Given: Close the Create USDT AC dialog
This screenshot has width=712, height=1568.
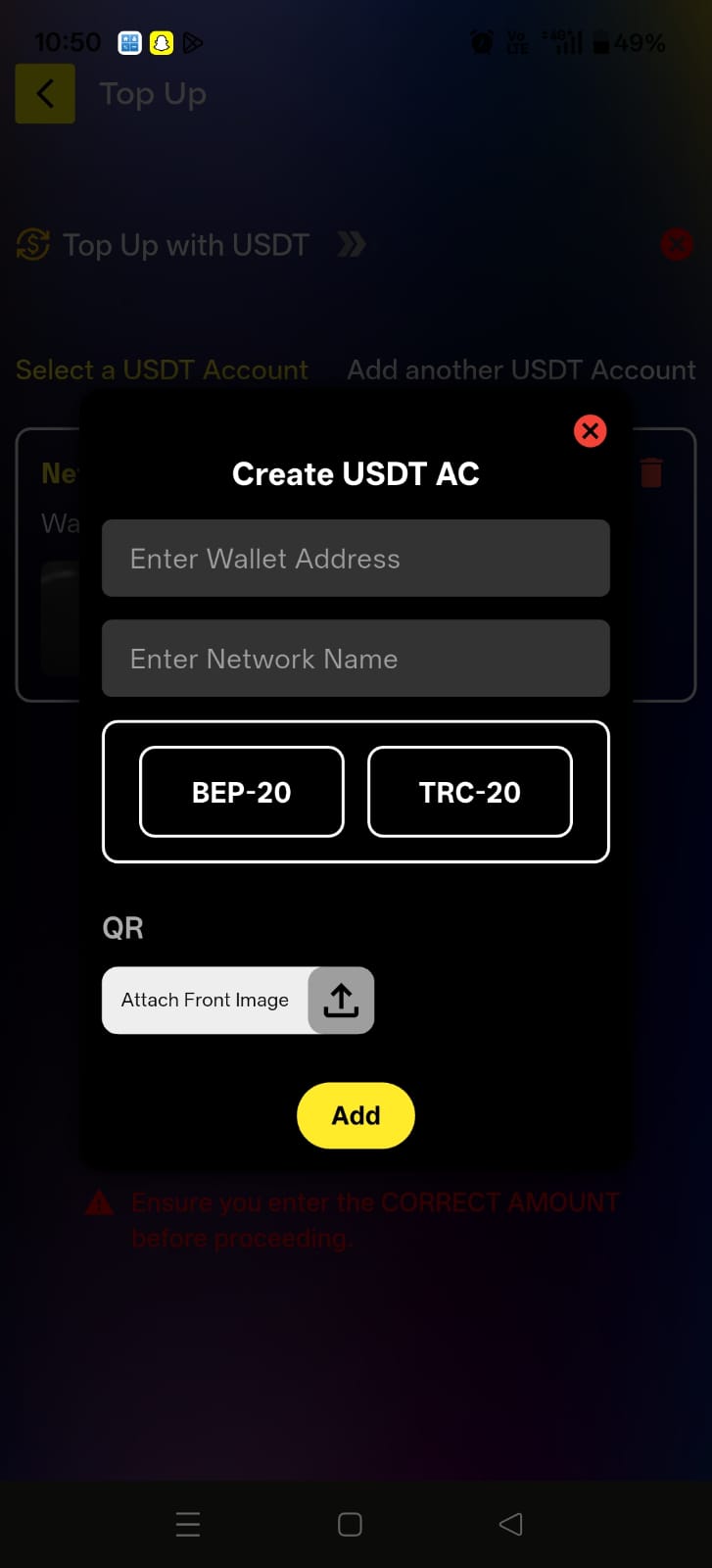Looking at the screenshot, I should (x=590, y=431).
